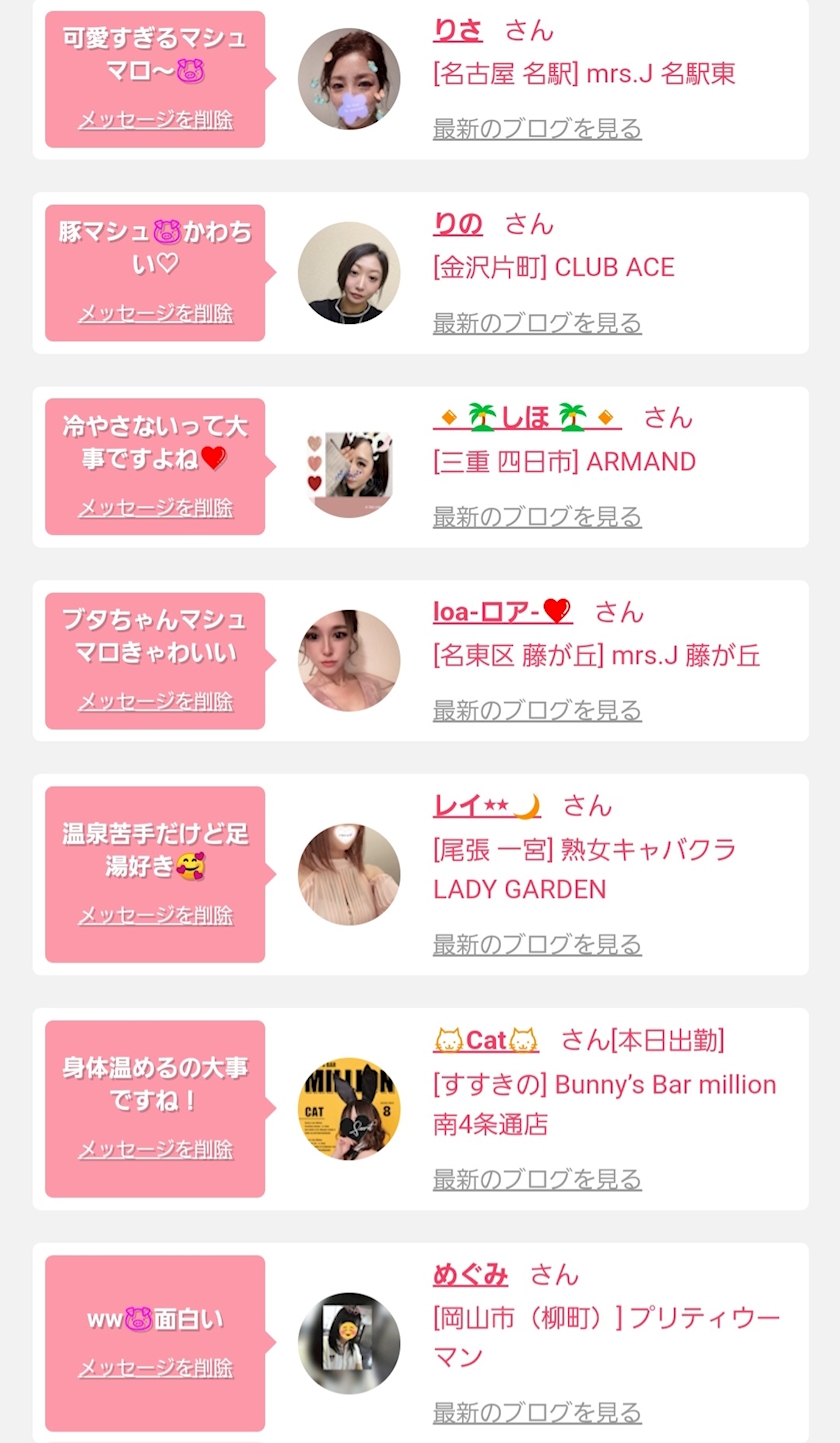Open りの's profile name link
Image resolution: width=840 pixels, height=1443 pixels.
(x=458, y=224)
